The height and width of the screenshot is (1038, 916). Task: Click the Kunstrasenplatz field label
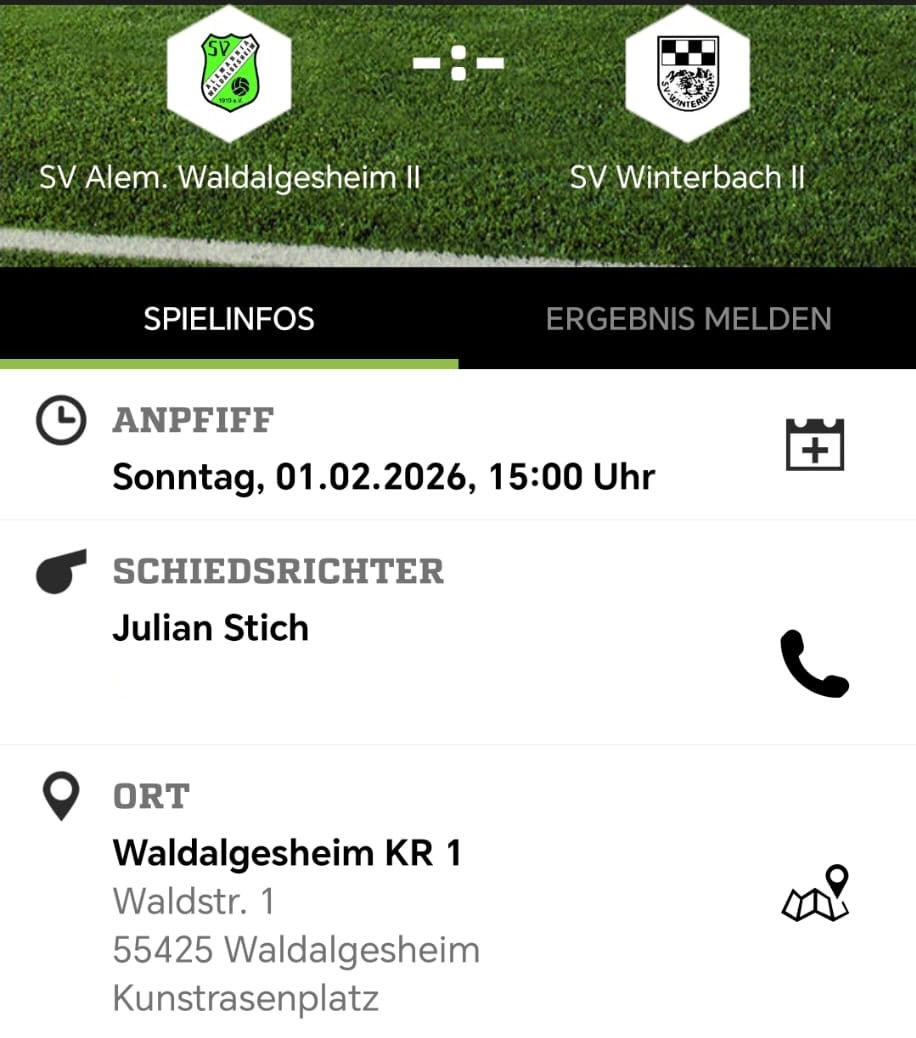pos(245,997)
